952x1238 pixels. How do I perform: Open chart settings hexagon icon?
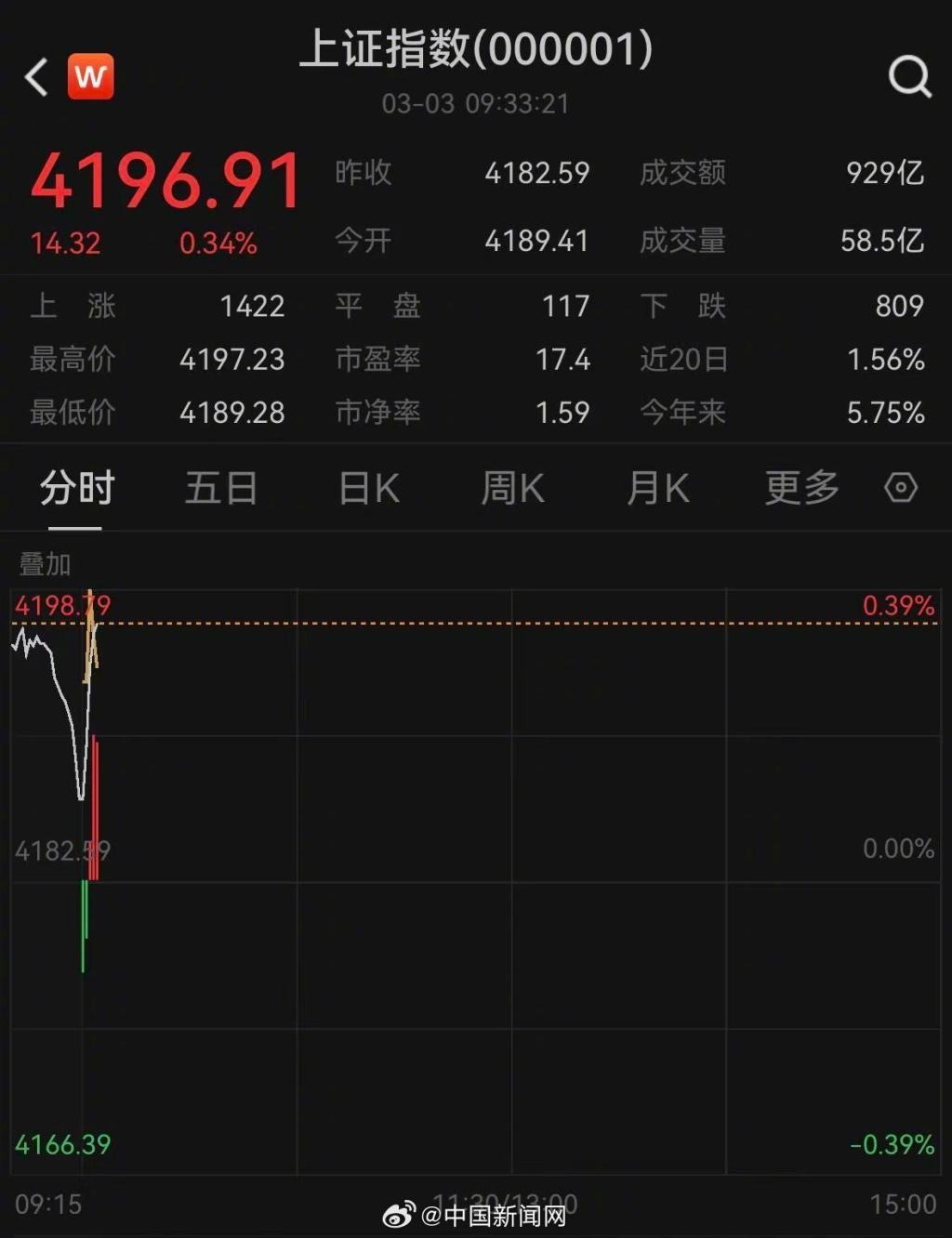click(x=901, y=488)
